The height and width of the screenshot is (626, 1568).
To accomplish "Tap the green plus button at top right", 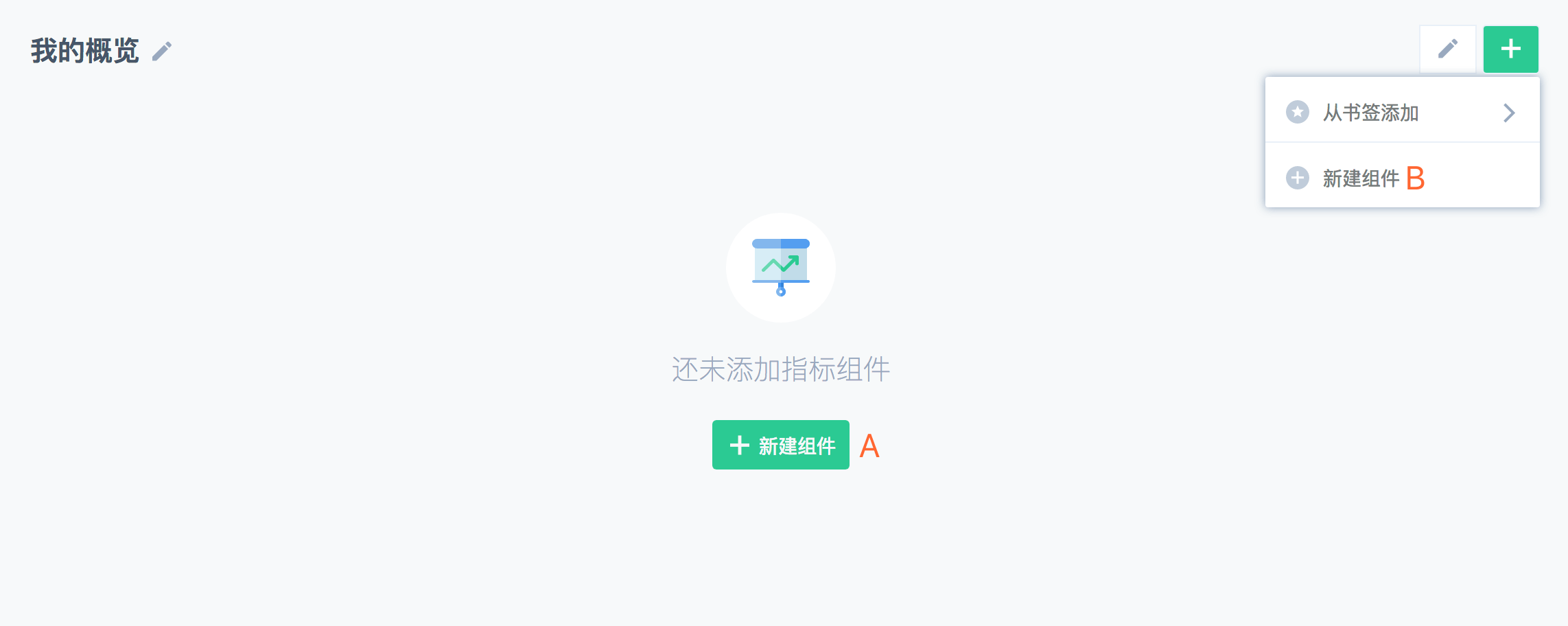I will coord(1510,49).
